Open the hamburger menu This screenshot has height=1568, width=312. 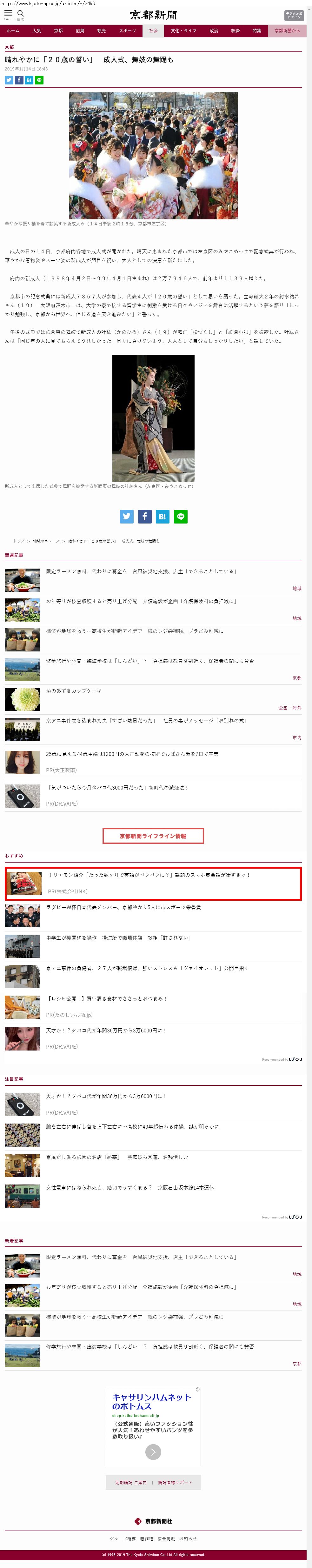click(9, 13)
